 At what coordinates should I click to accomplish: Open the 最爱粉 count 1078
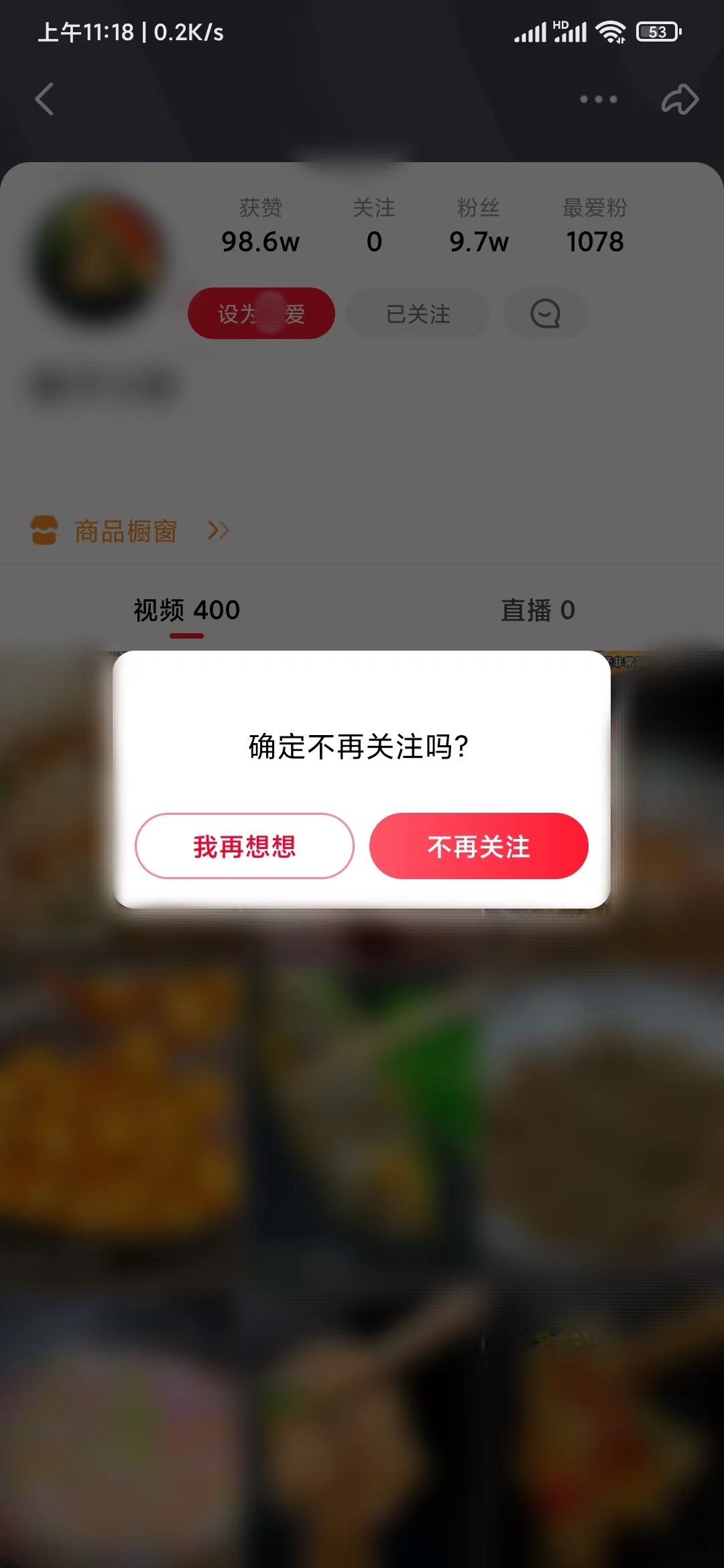pyautogui.click(x=594, y=228)
